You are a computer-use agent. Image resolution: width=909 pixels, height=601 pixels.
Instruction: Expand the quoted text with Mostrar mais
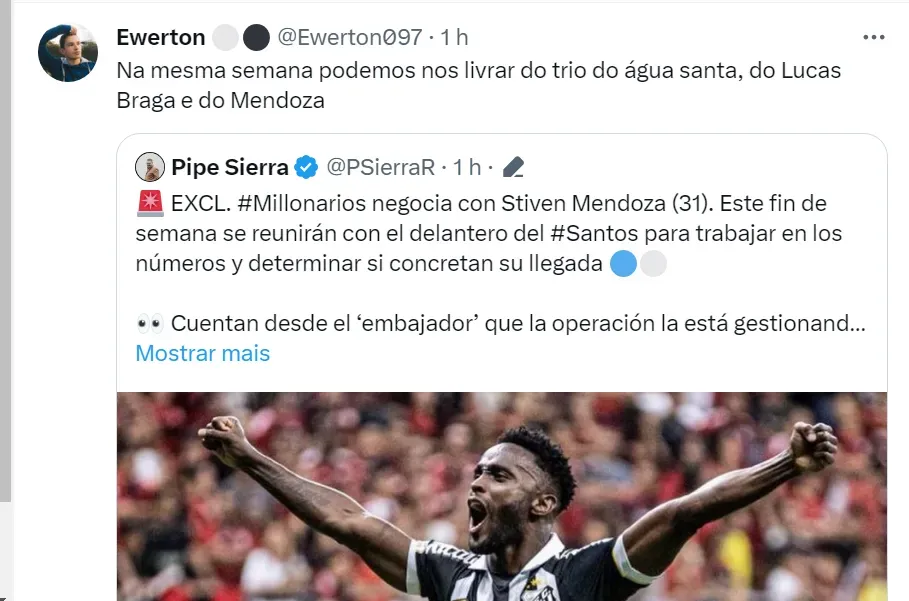coord(202,353)
